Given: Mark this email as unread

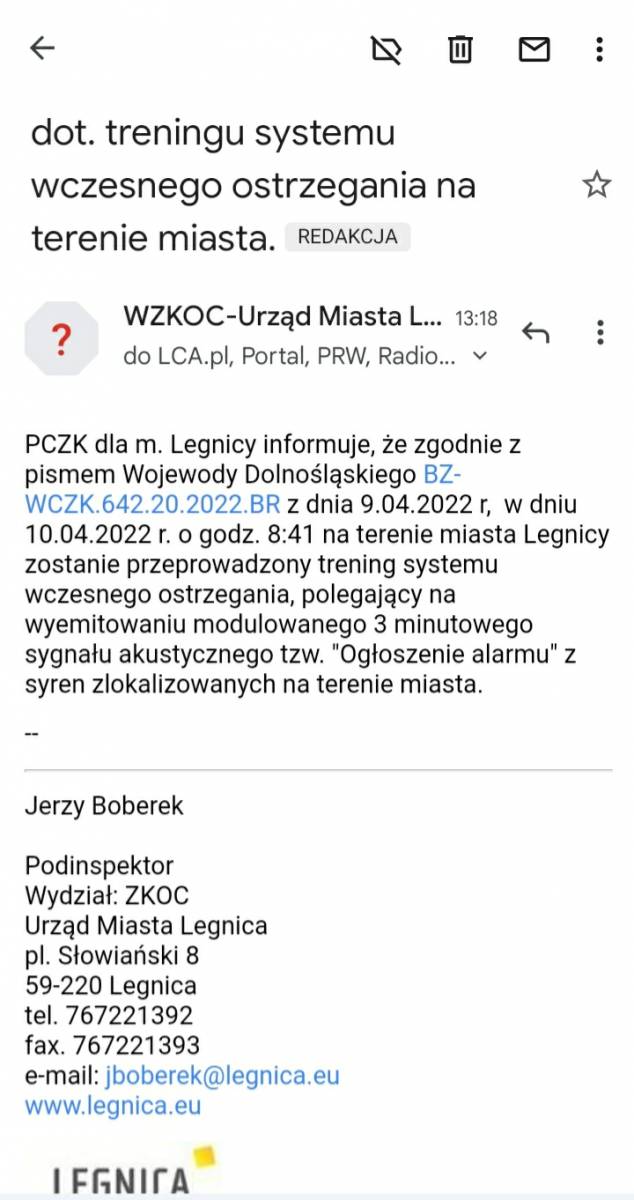Looking at the screenshot, I should click(534, 48).
